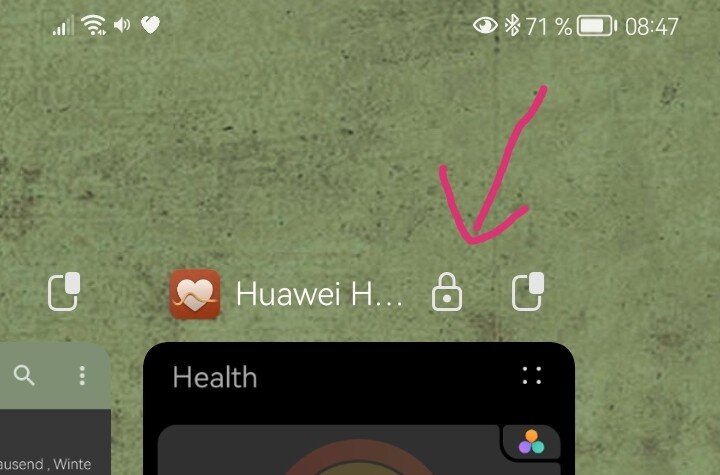Lock the Huawei Health app card

(x=447, y=294)
